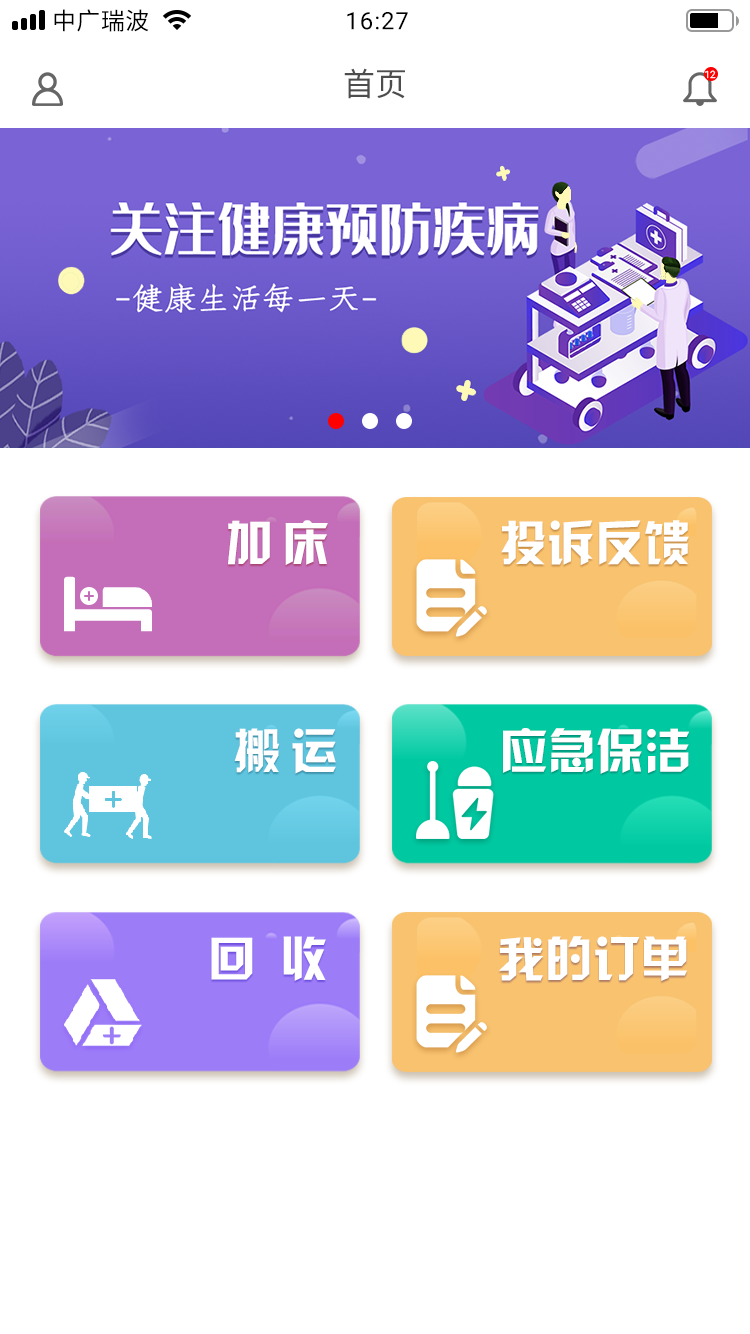Choose the 搬运 service card
The image size is (750, 1334).
click(x=200, y=784)
